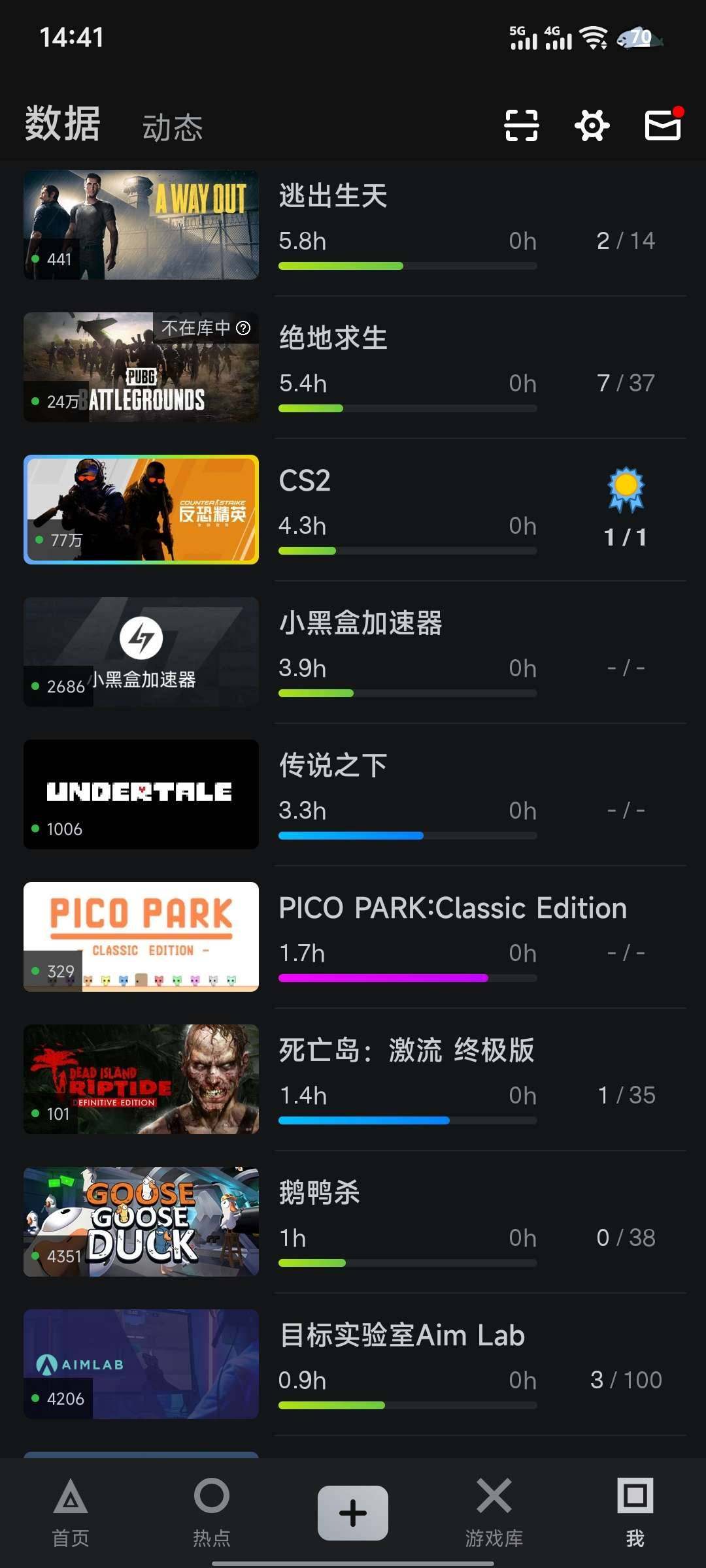This screenshot has width=706, height=1568.
Task: Open the settings gear icon
Action: coord(591,125)
